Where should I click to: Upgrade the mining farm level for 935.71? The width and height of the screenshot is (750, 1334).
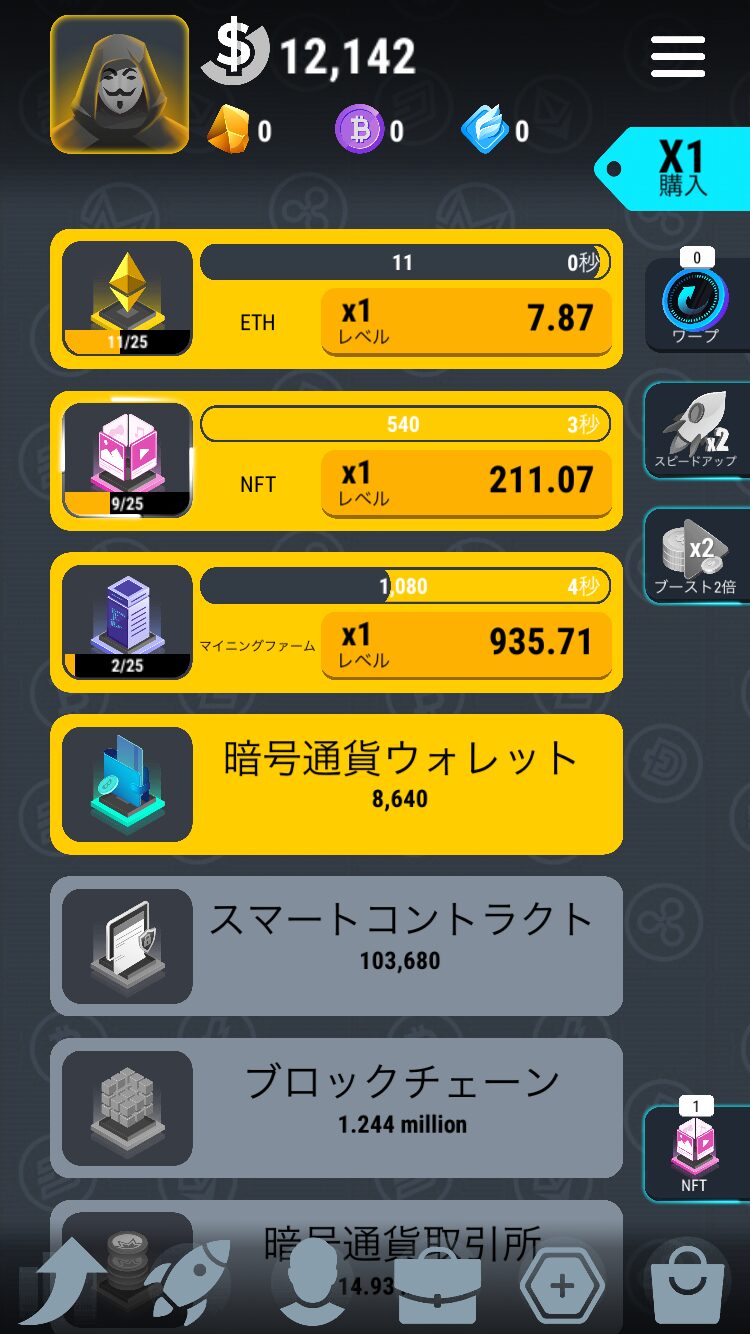[x=466, y=645]
